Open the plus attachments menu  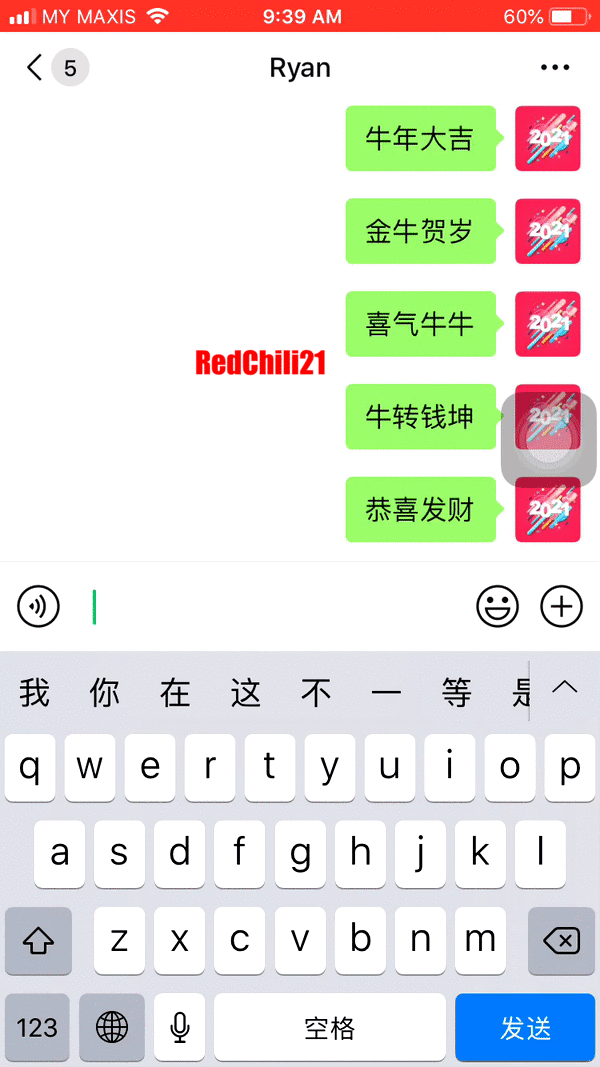pyautogui.click(x=561, y=606)
